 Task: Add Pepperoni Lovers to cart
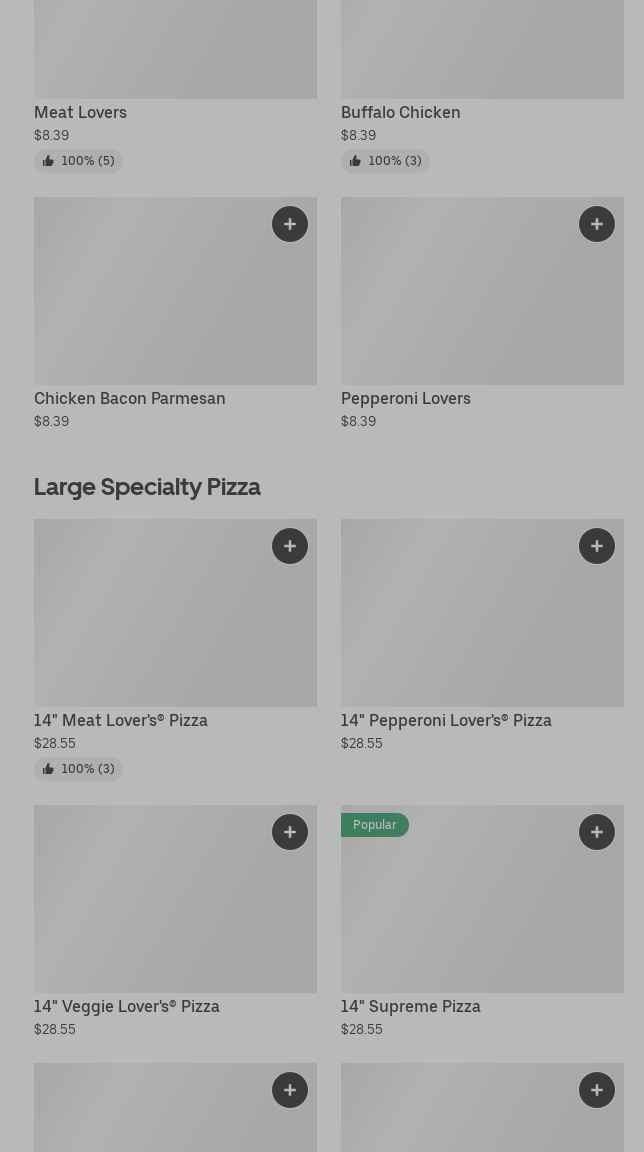(x=597, y=224)
